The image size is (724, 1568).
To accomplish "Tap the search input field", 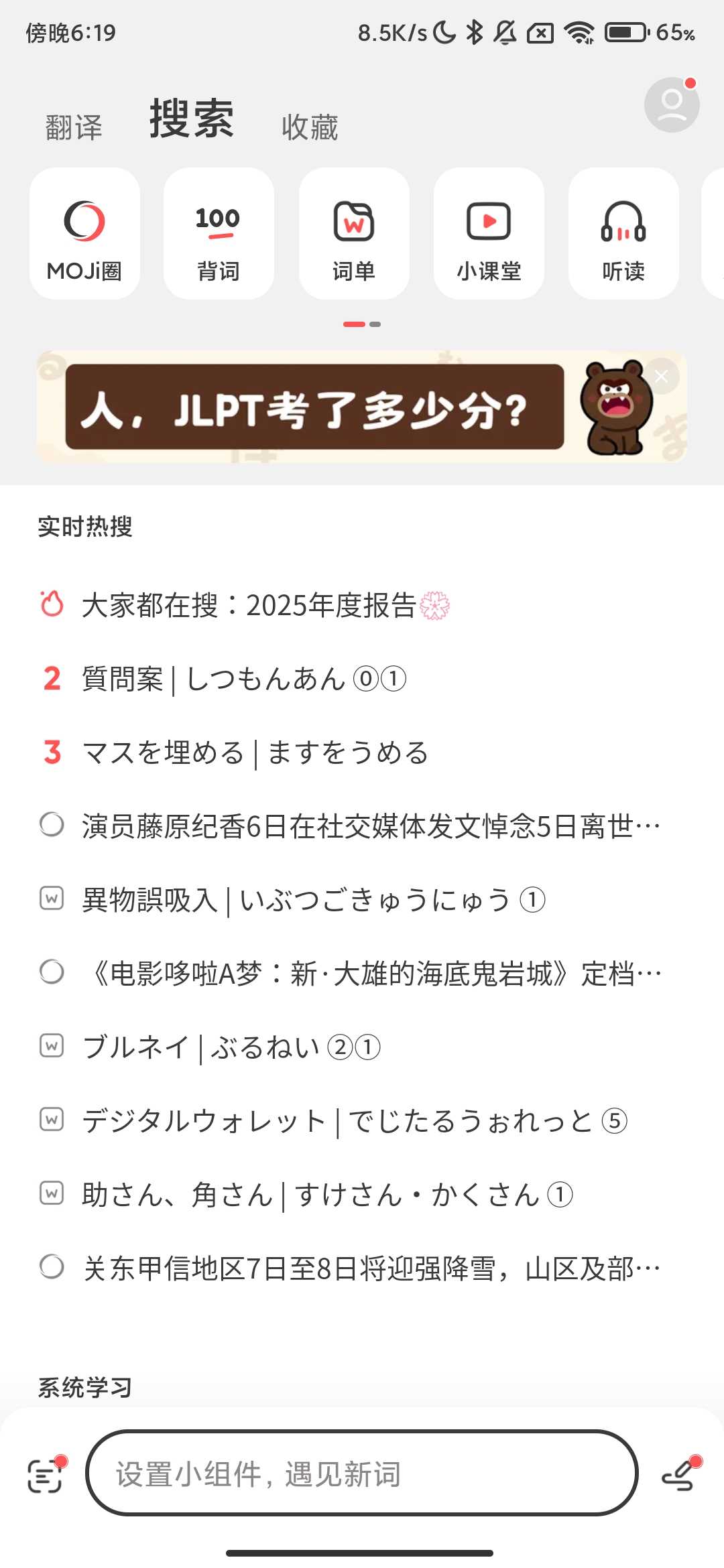I will click(x=362, y=1474).
